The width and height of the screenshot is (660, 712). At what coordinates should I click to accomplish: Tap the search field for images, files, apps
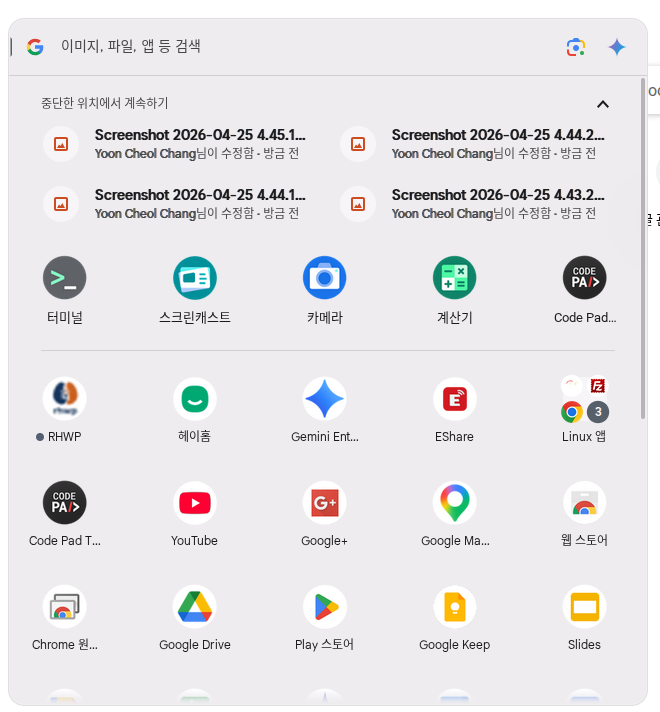click(300, 46)
